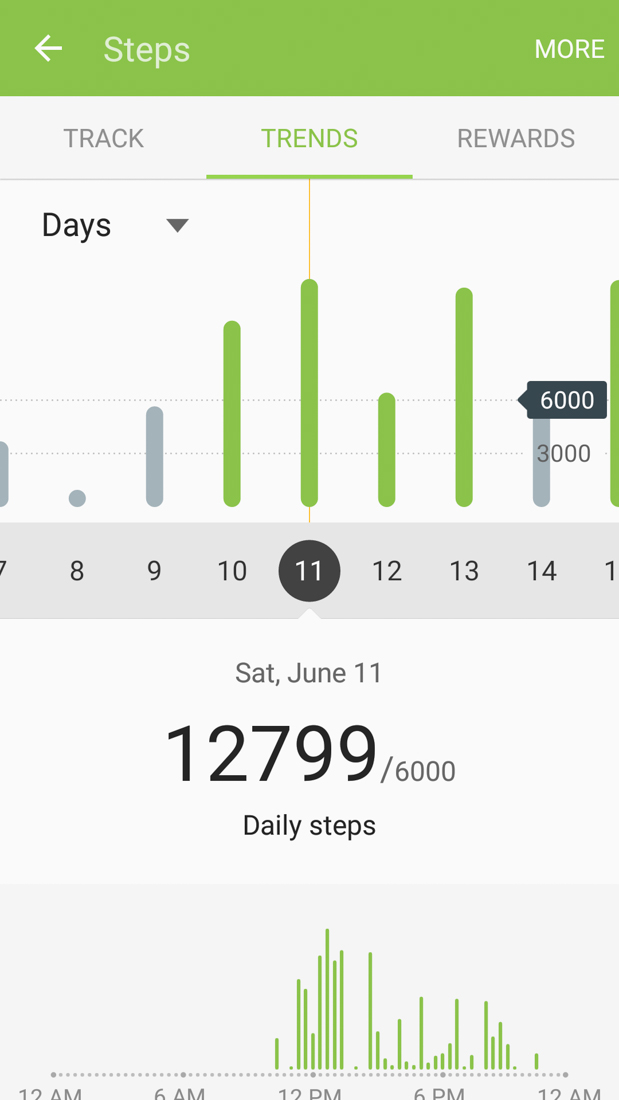The width and height of the screenshot is (619, 1100).
Task: Select day 9 on the chart
Action: (154, 571)
